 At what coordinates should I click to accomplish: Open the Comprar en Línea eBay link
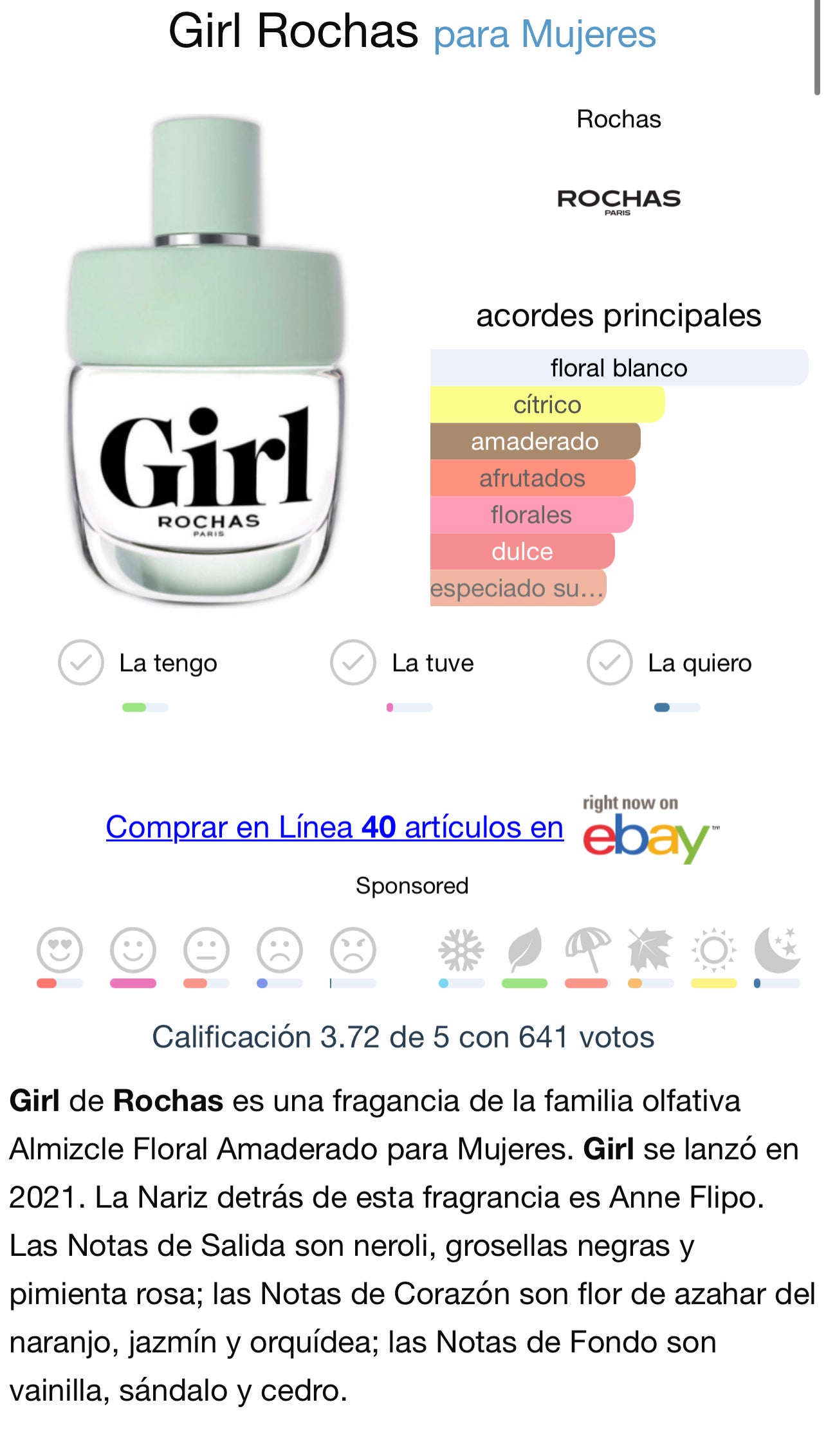click(x=335, y=827)
